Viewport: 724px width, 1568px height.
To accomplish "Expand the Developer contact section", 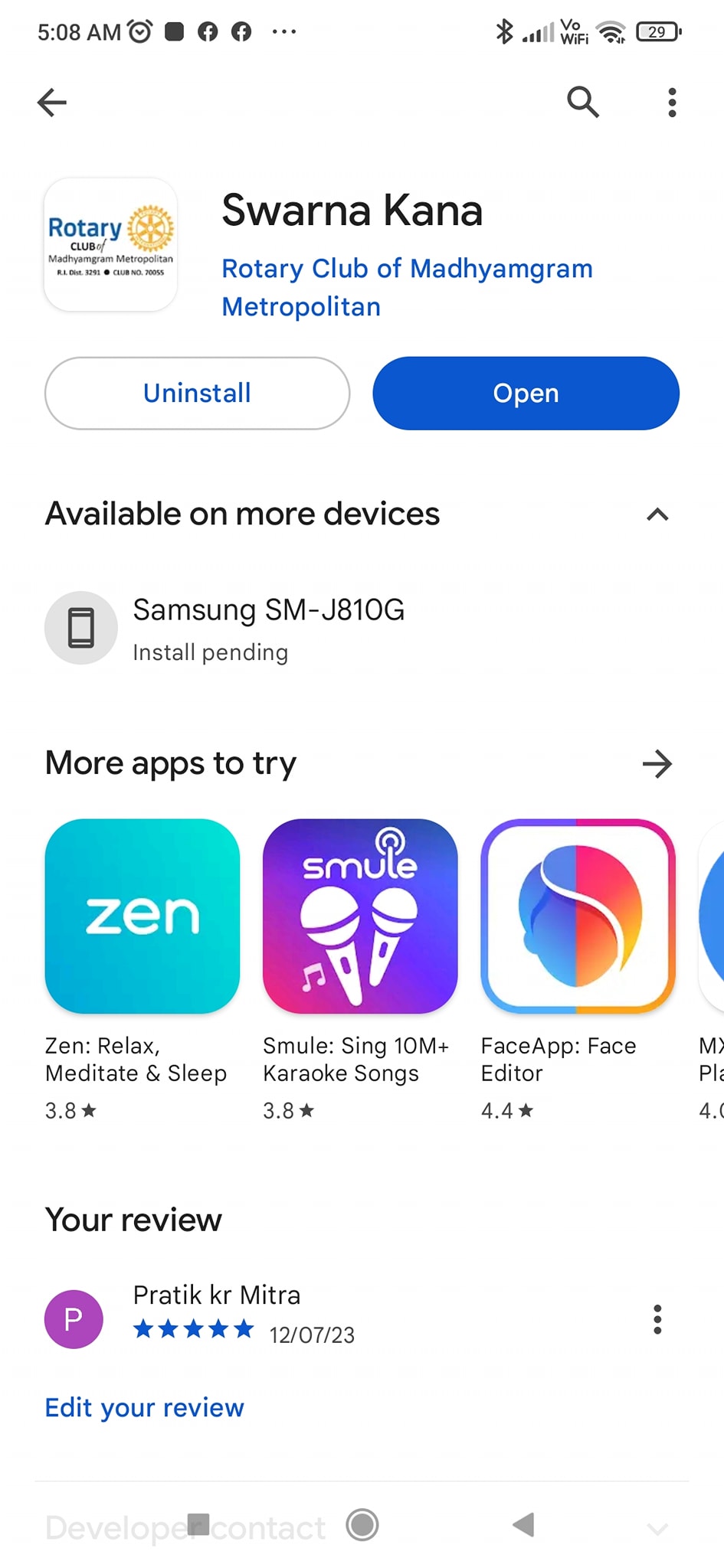I will click(657, 1529).
